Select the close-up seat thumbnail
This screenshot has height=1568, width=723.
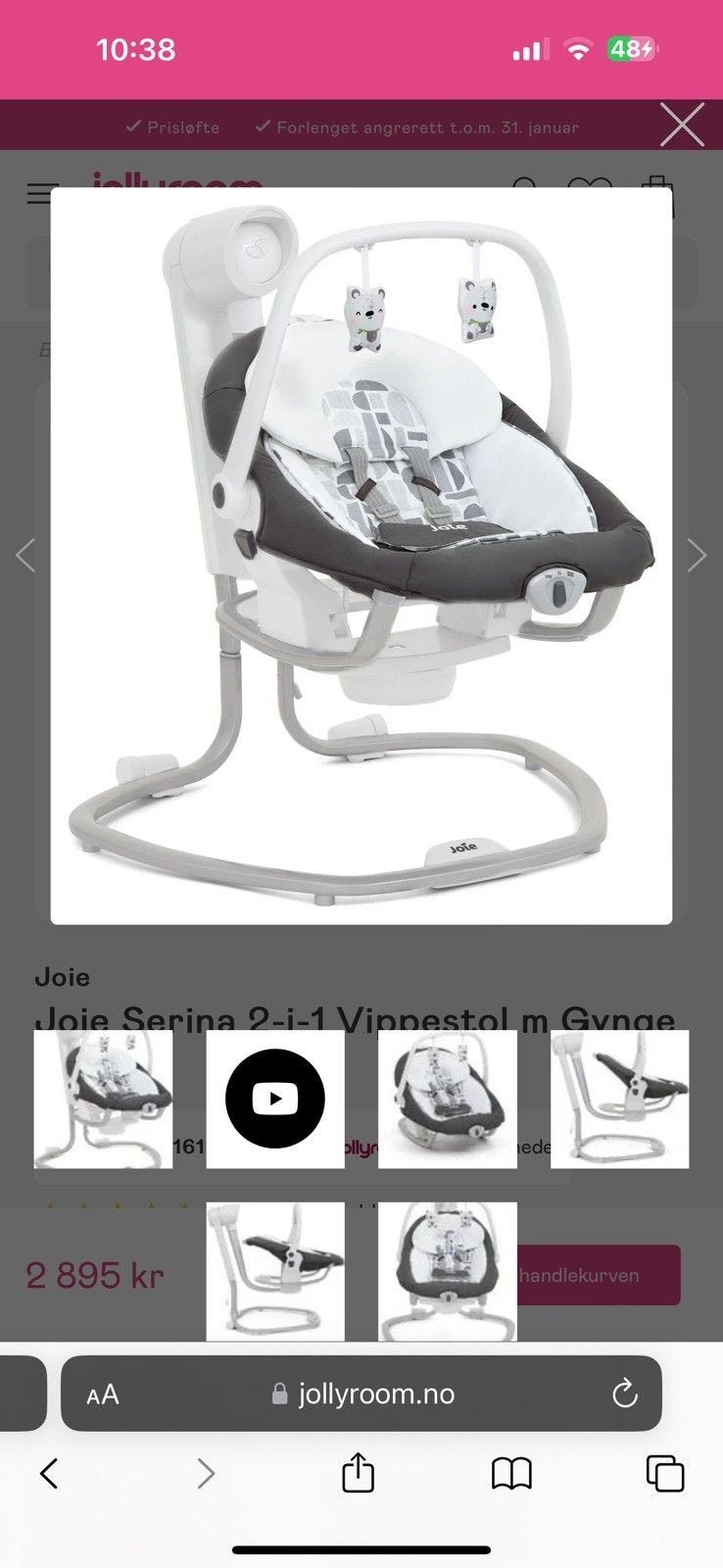point(448,1099)
